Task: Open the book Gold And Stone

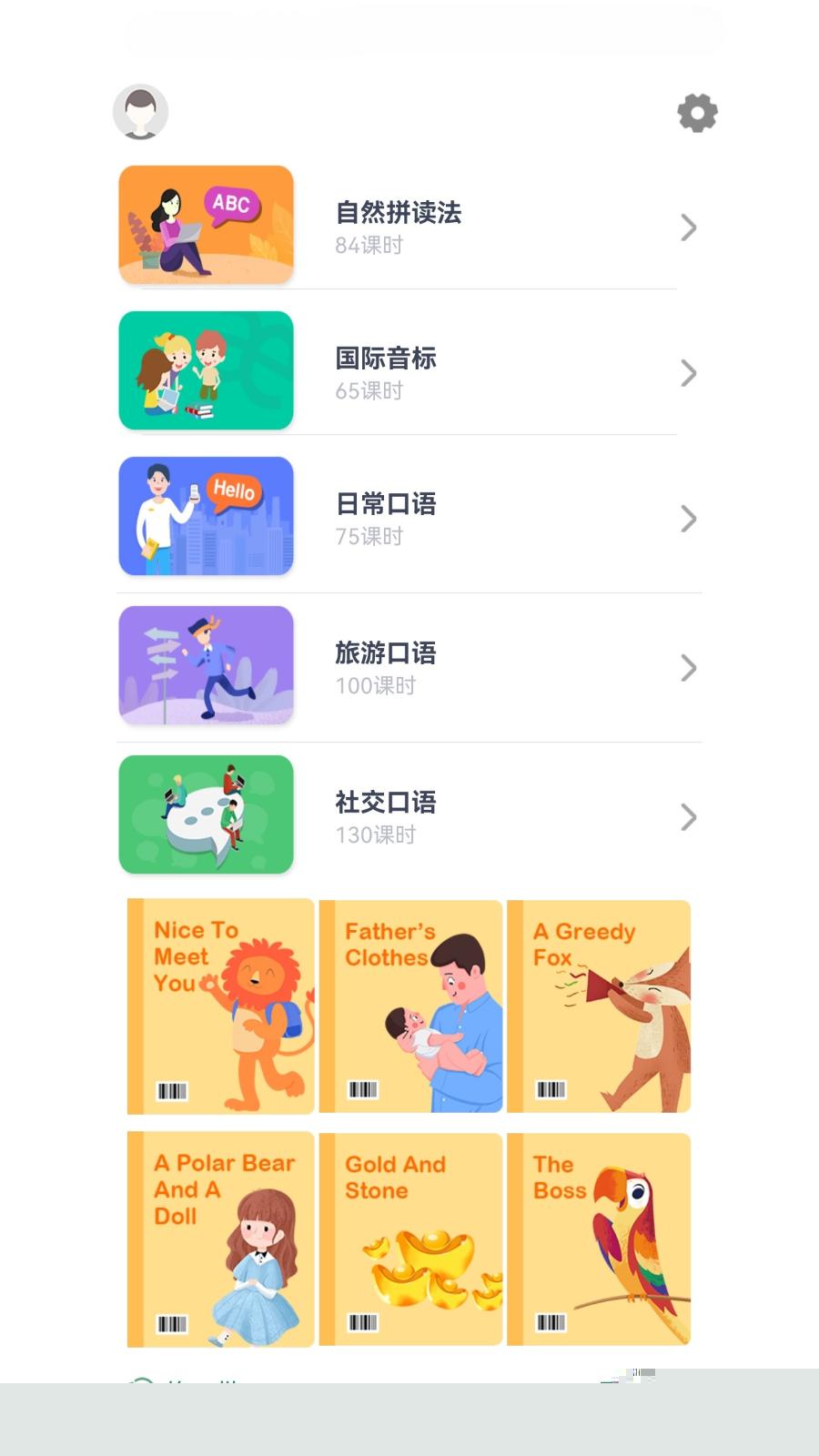Action: click(x=411, y=1239)
